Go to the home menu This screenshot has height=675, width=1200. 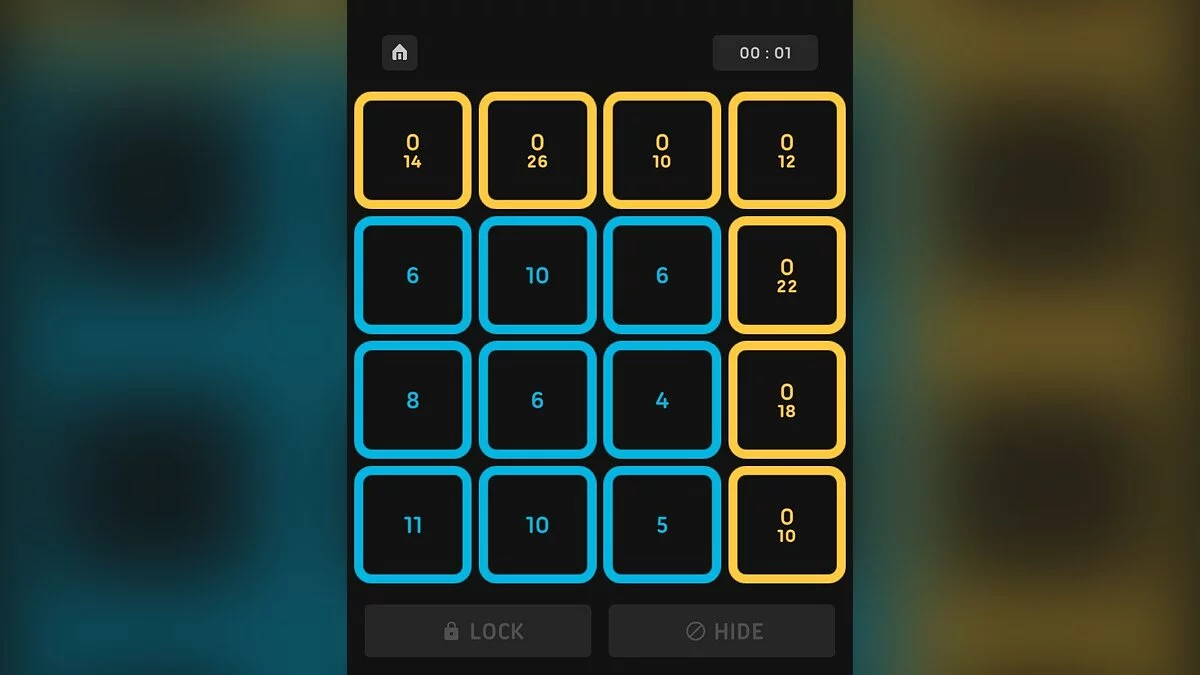click(399, 53)
